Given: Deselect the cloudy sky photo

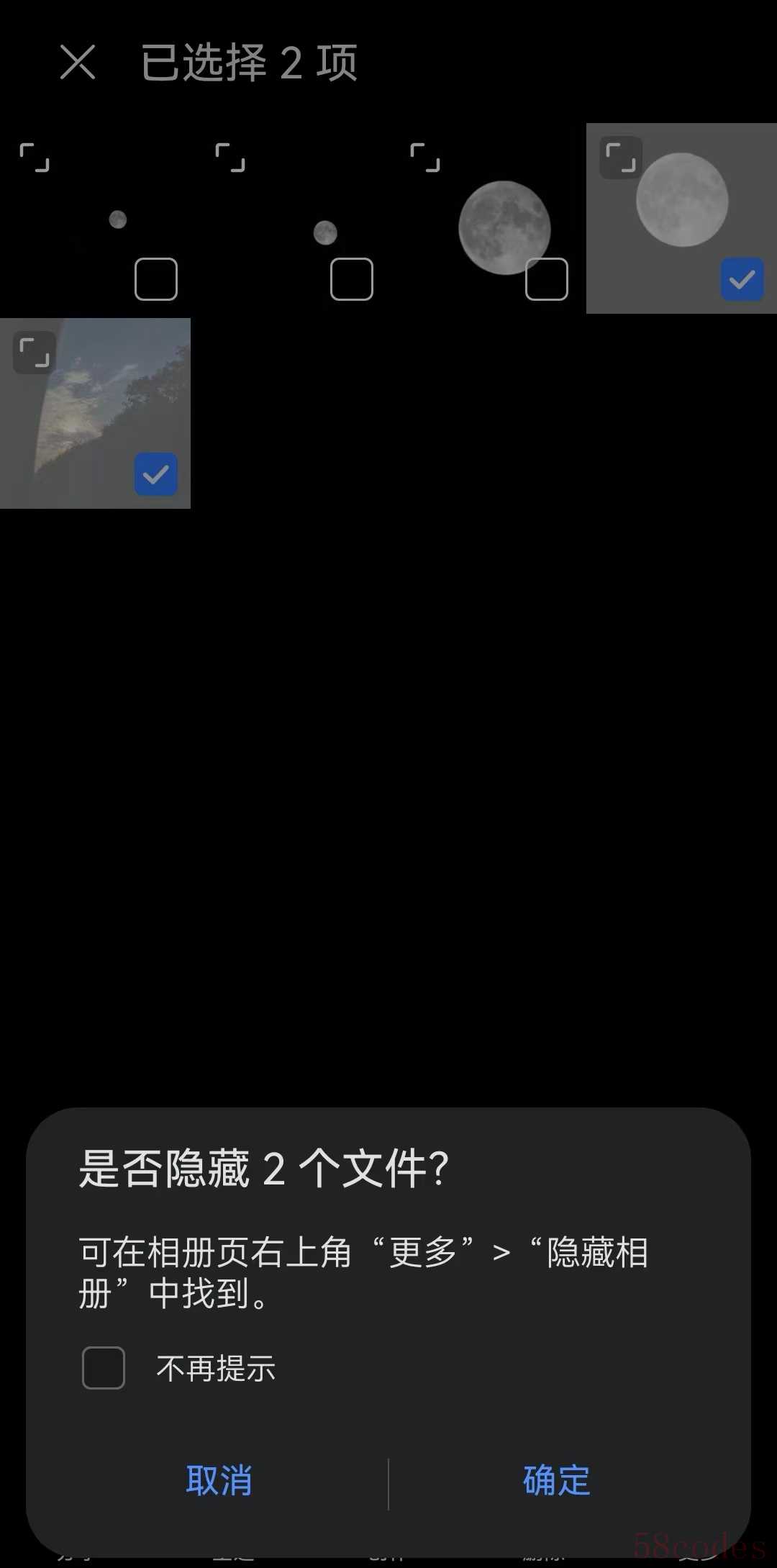Looking at the screenshot, I should (156, 474).
